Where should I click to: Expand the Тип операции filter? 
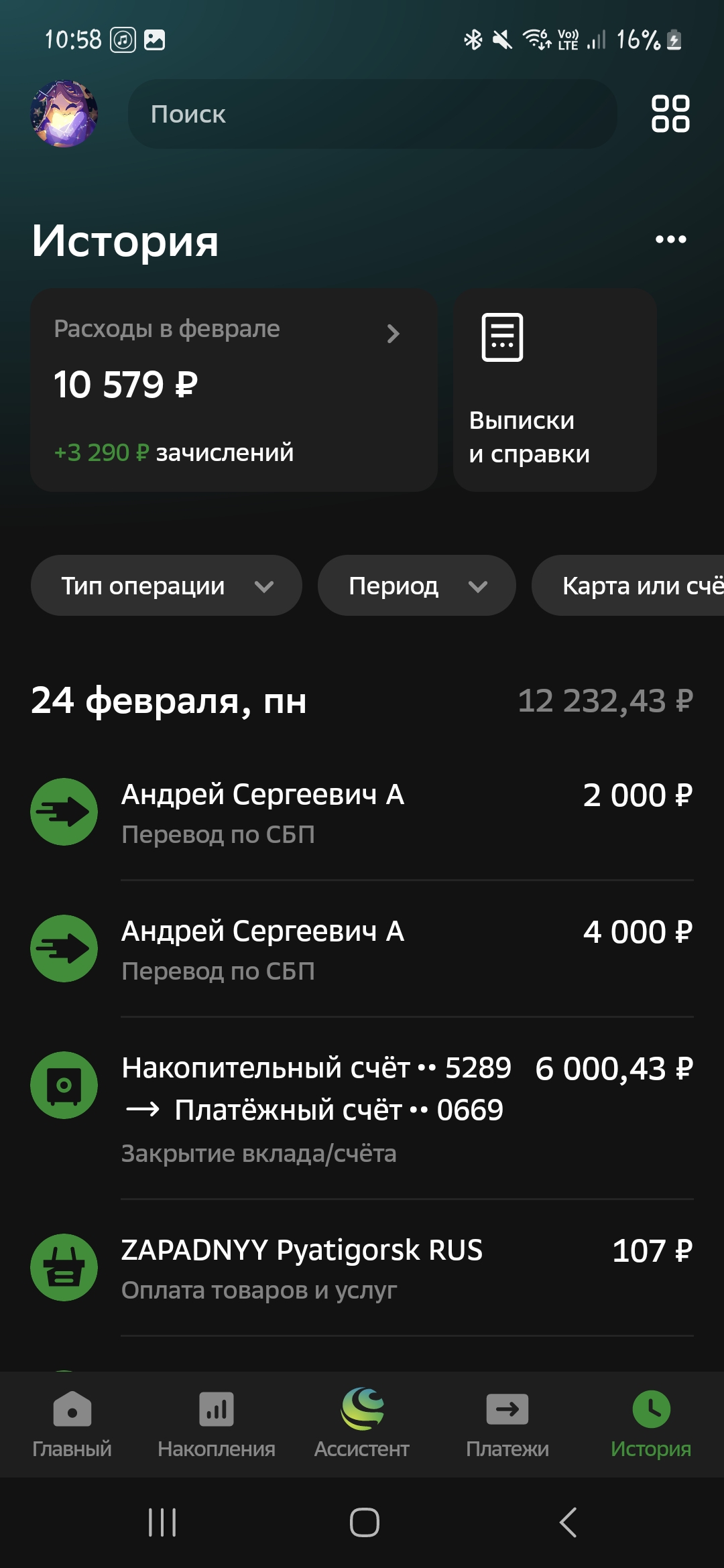pos(166,586)
